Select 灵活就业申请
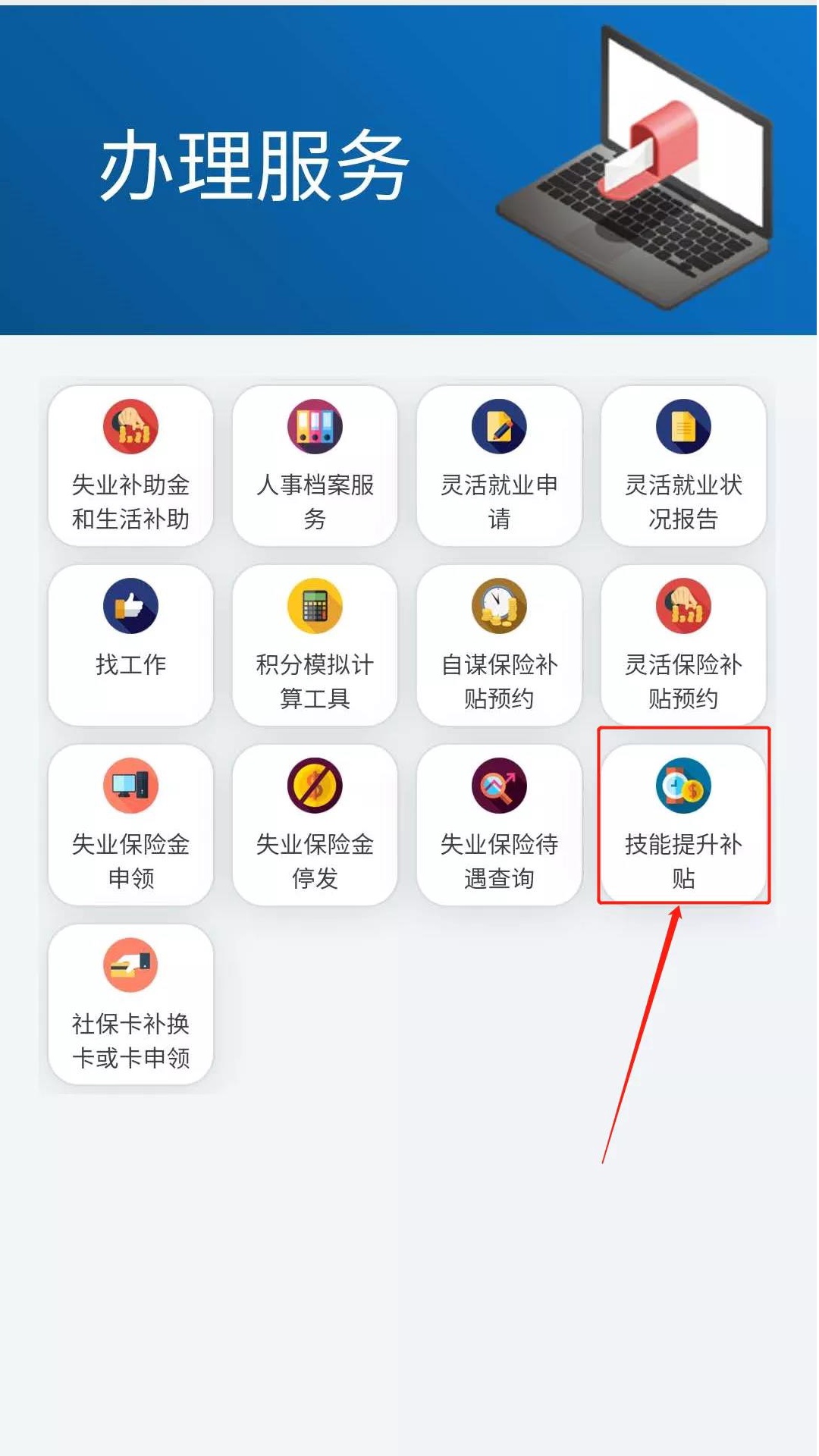The height and width of the screenshot is (1456, 819). 499,466
